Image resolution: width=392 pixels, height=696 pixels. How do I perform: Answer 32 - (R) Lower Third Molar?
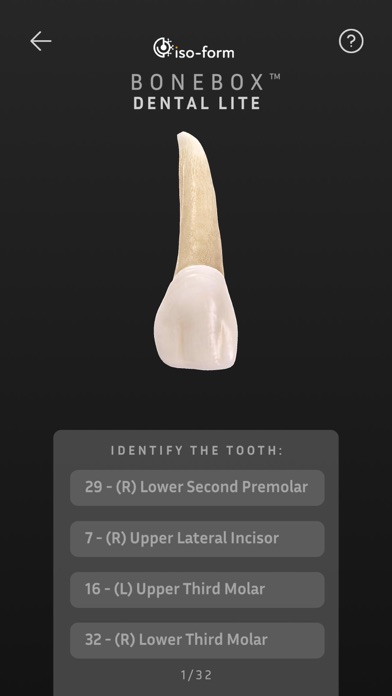click(x=197, y=640)
